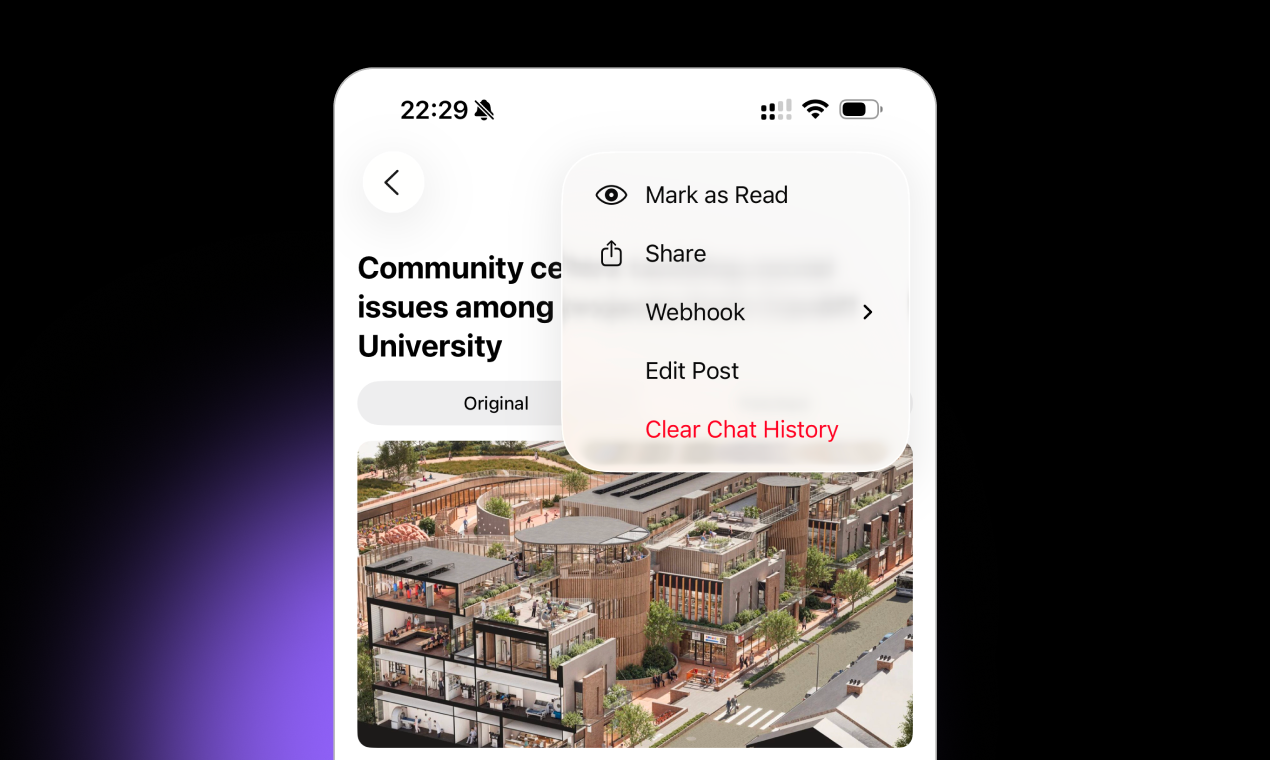
Task: Open Edit Post
Action: click(735, 371)
